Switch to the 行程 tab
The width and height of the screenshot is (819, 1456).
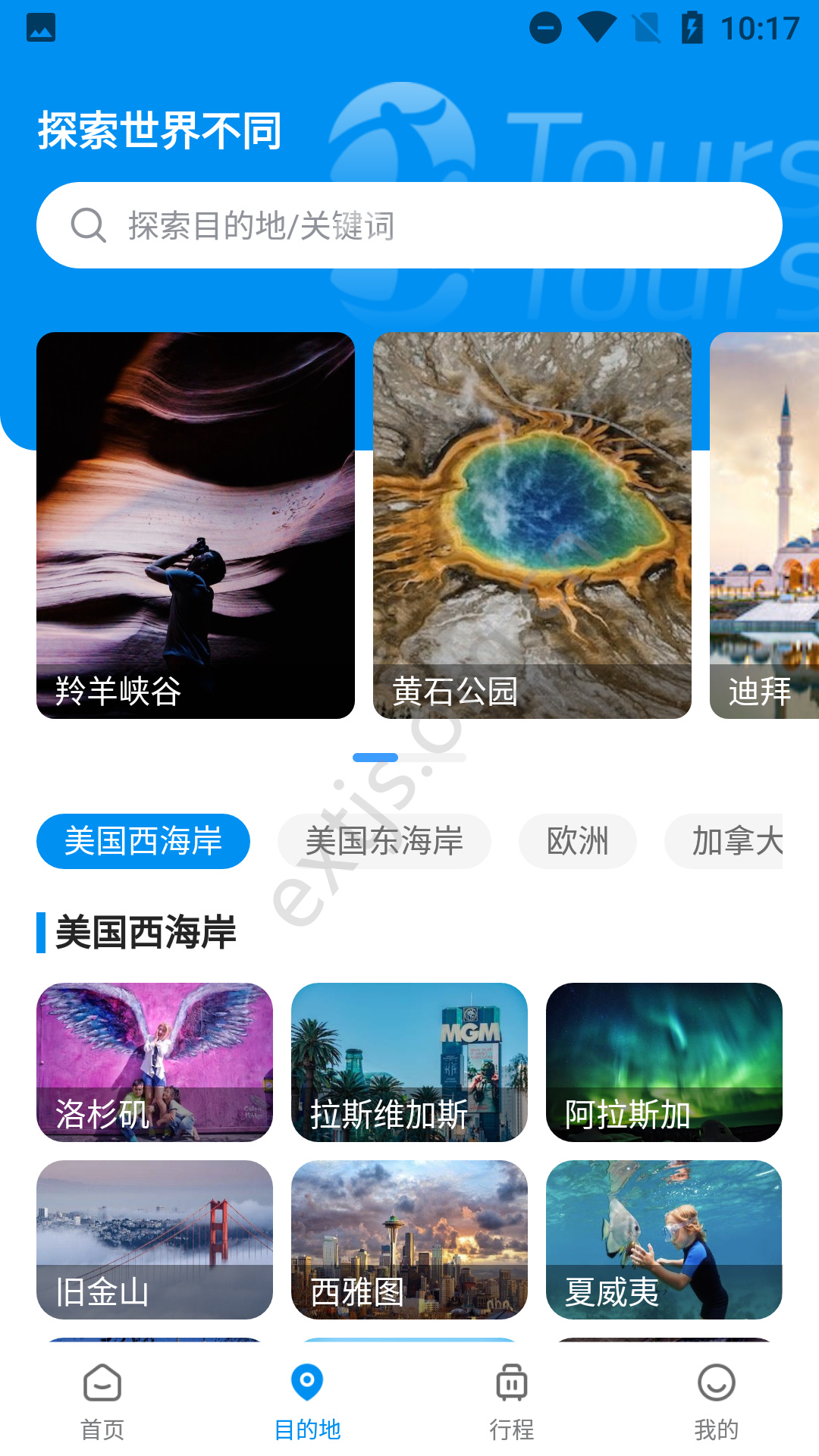(512, 1401)
